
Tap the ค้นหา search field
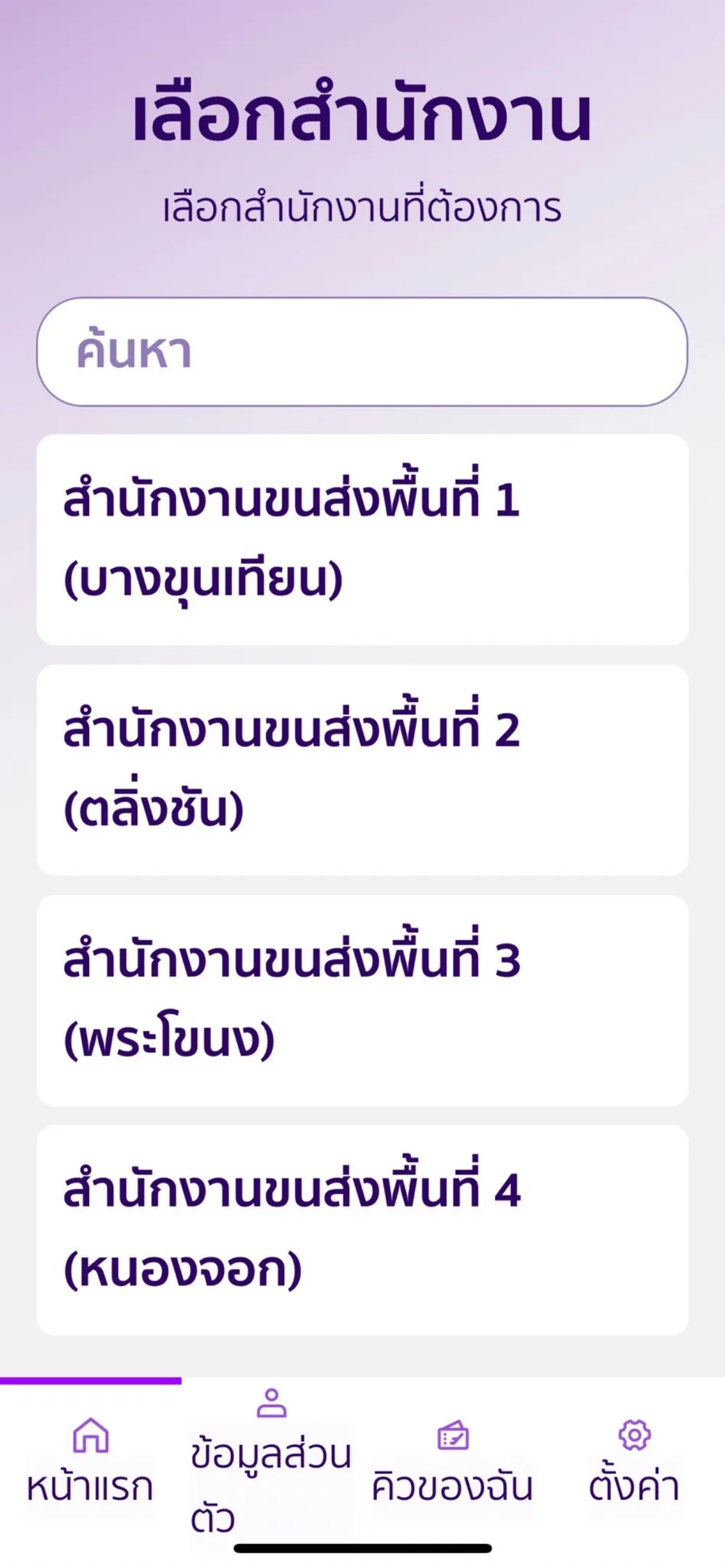(x=362, y=352)
